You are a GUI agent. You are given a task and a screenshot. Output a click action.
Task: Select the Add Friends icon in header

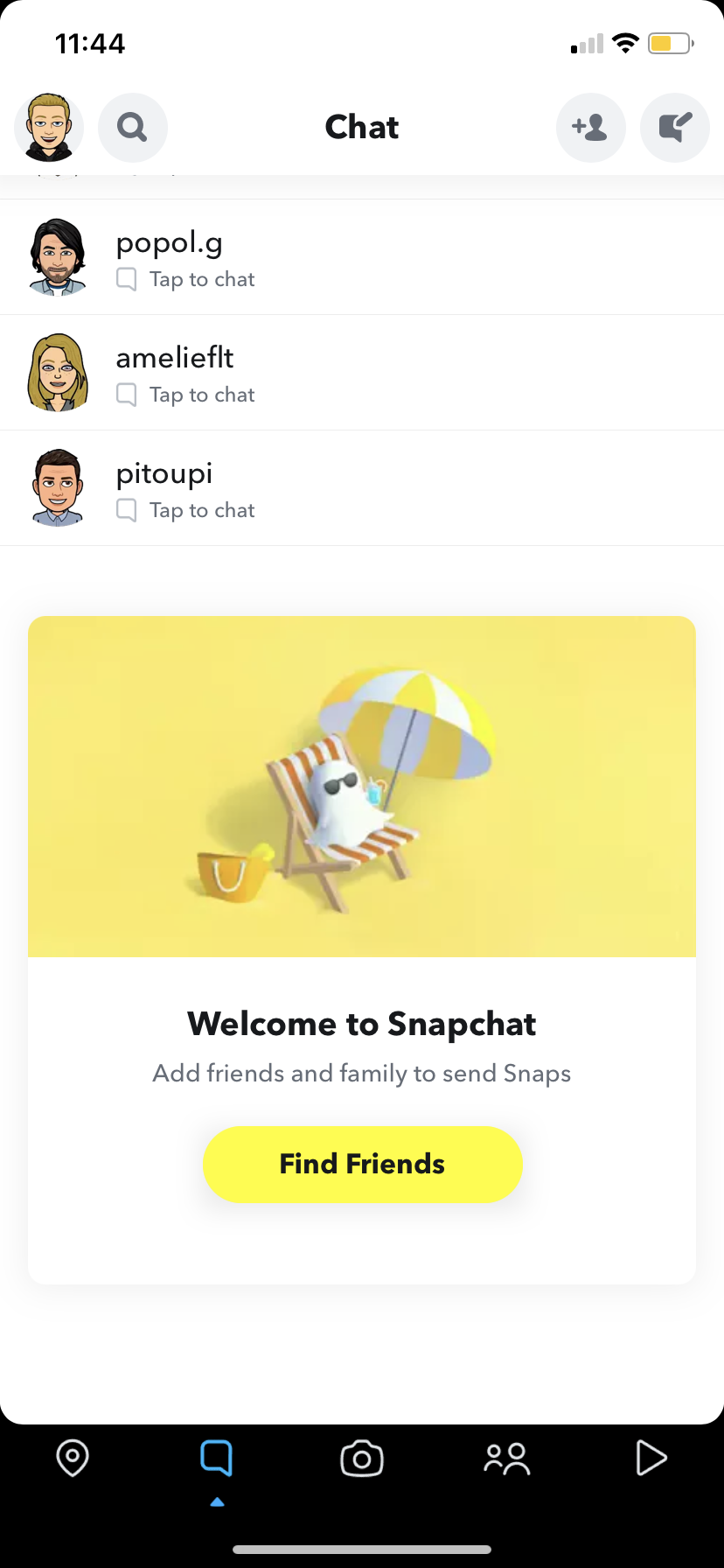pyautogui.click(x=590, y=127)
